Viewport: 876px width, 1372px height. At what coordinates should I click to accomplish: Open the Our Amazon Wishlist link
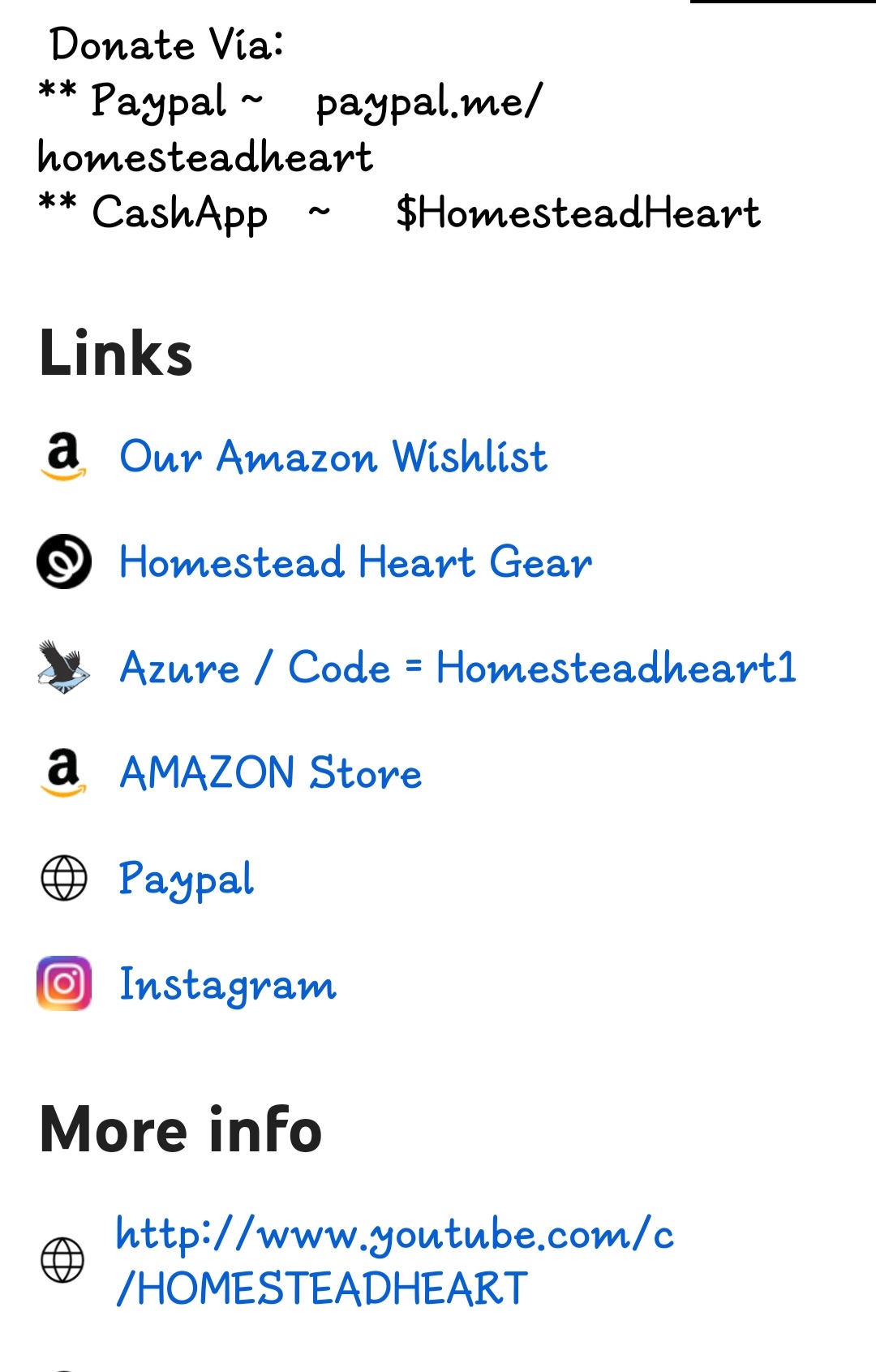point(333,457)
